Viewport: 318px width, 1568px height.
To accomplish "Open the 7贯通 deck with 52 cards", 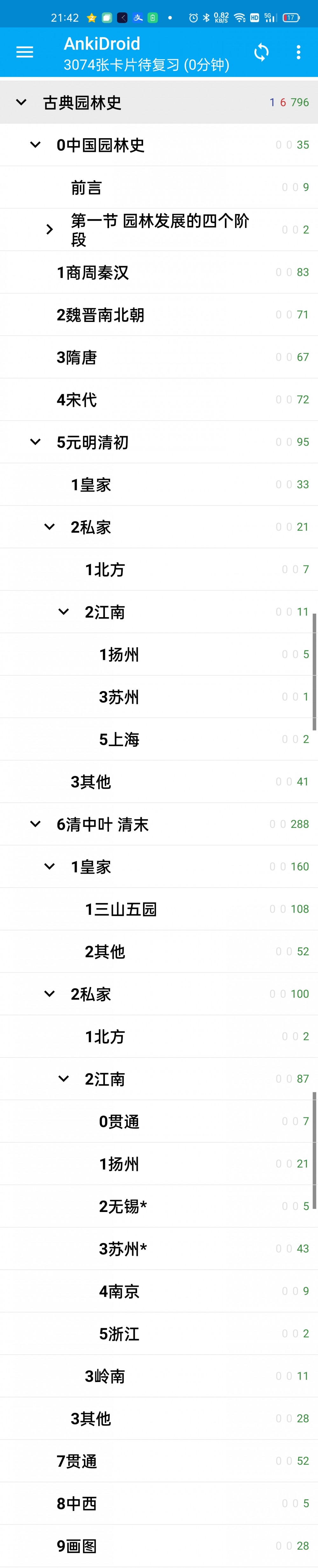I will pyautogui.click(x=77, y=1461).
